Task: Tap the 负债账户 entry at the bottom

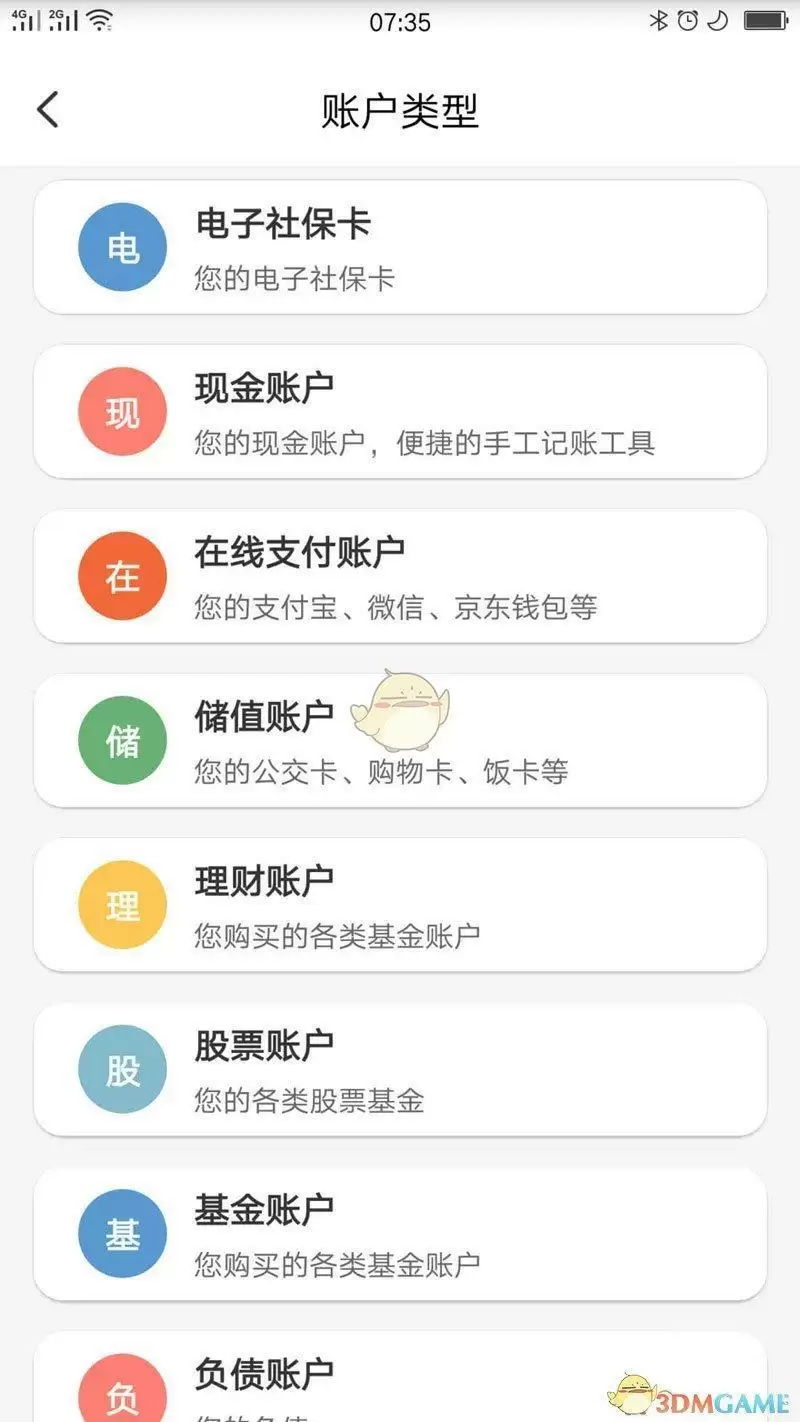Action: coord(400,1385)
